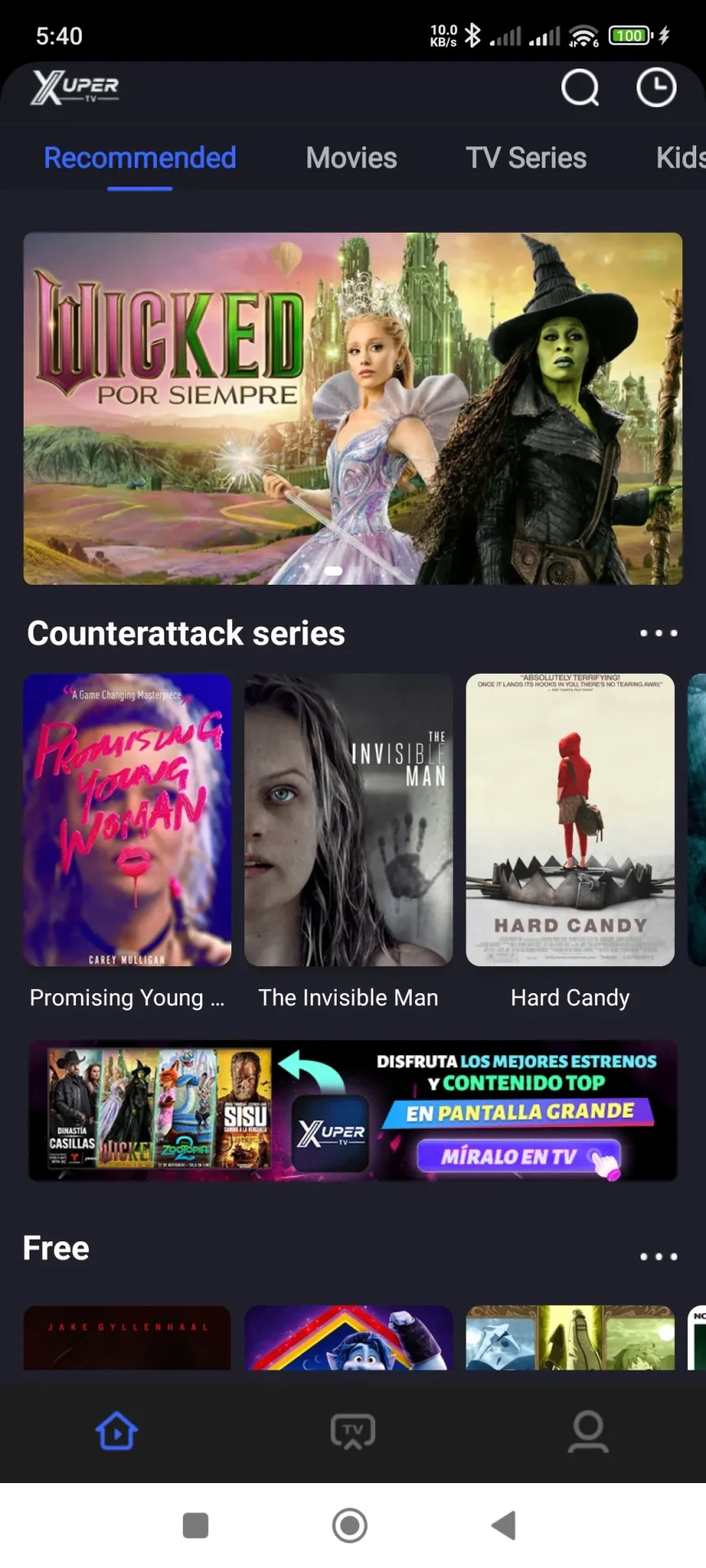Switch to the TV Series tab
This screenshot has width=706, height=1568.
point(526,157)
